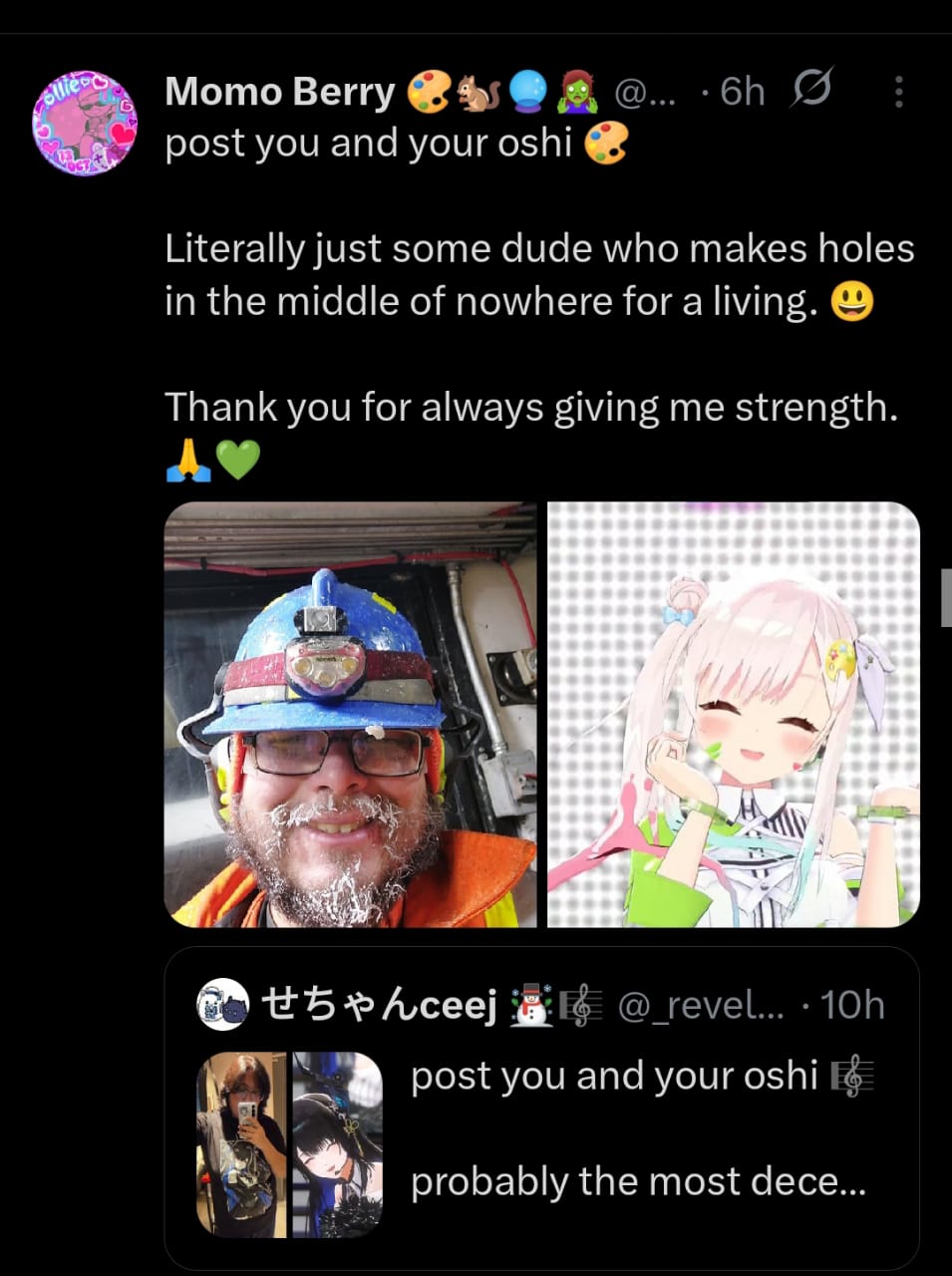Open Momo Berry's profile avatar
952x1276 pixels.
point(85,123)
